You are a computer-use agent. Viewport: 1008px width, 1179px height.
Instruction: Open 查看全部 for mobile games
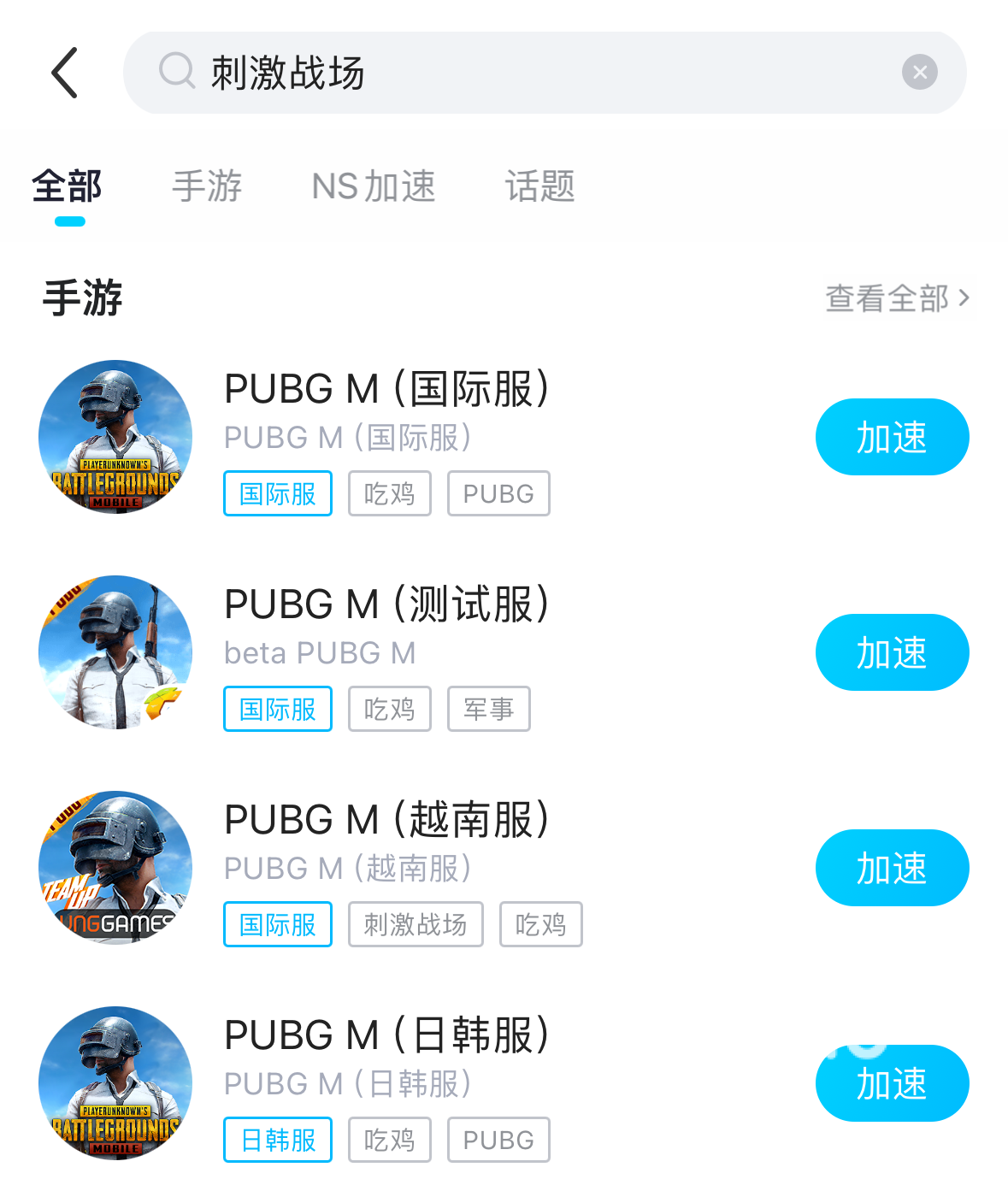point(896,298)
